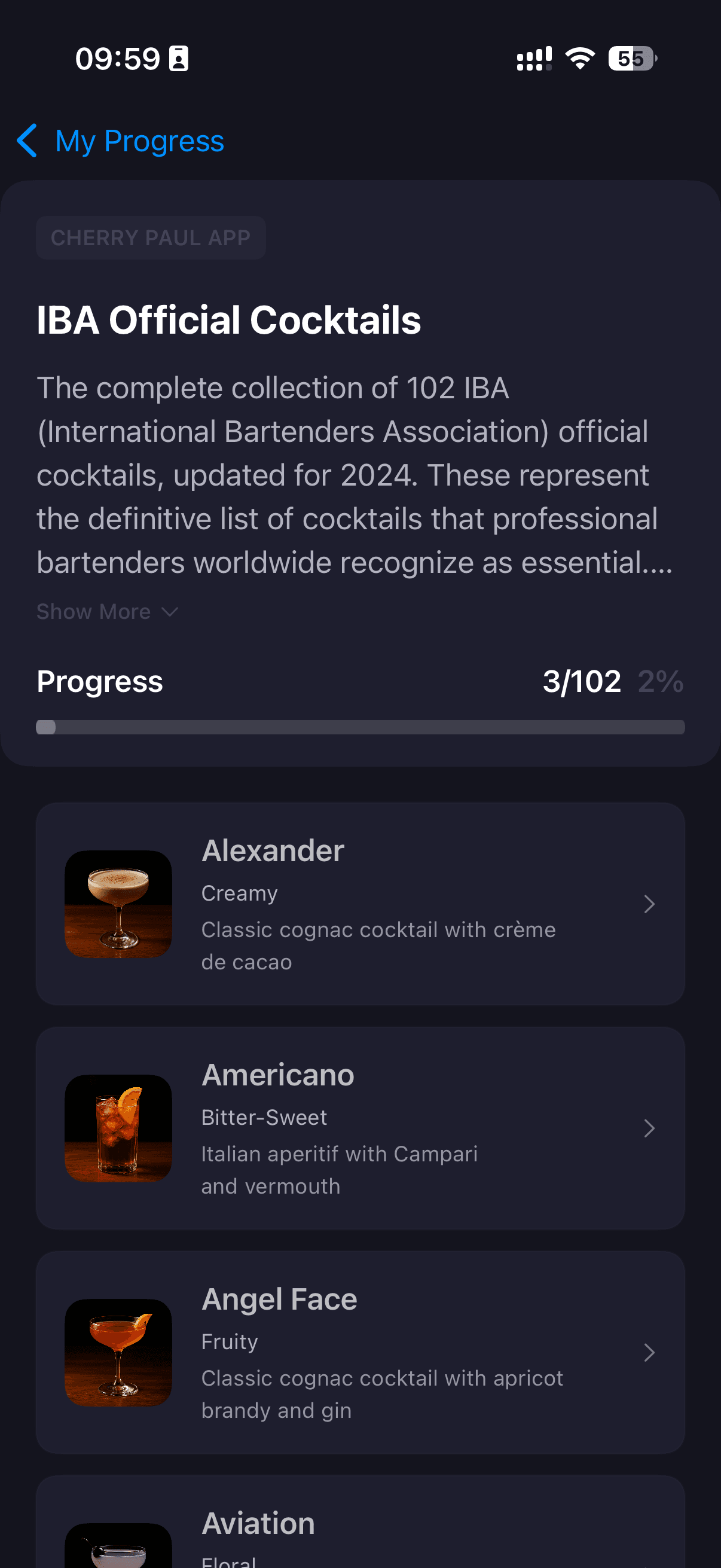Tap the 3/102 progress counter

coord(582,682)
